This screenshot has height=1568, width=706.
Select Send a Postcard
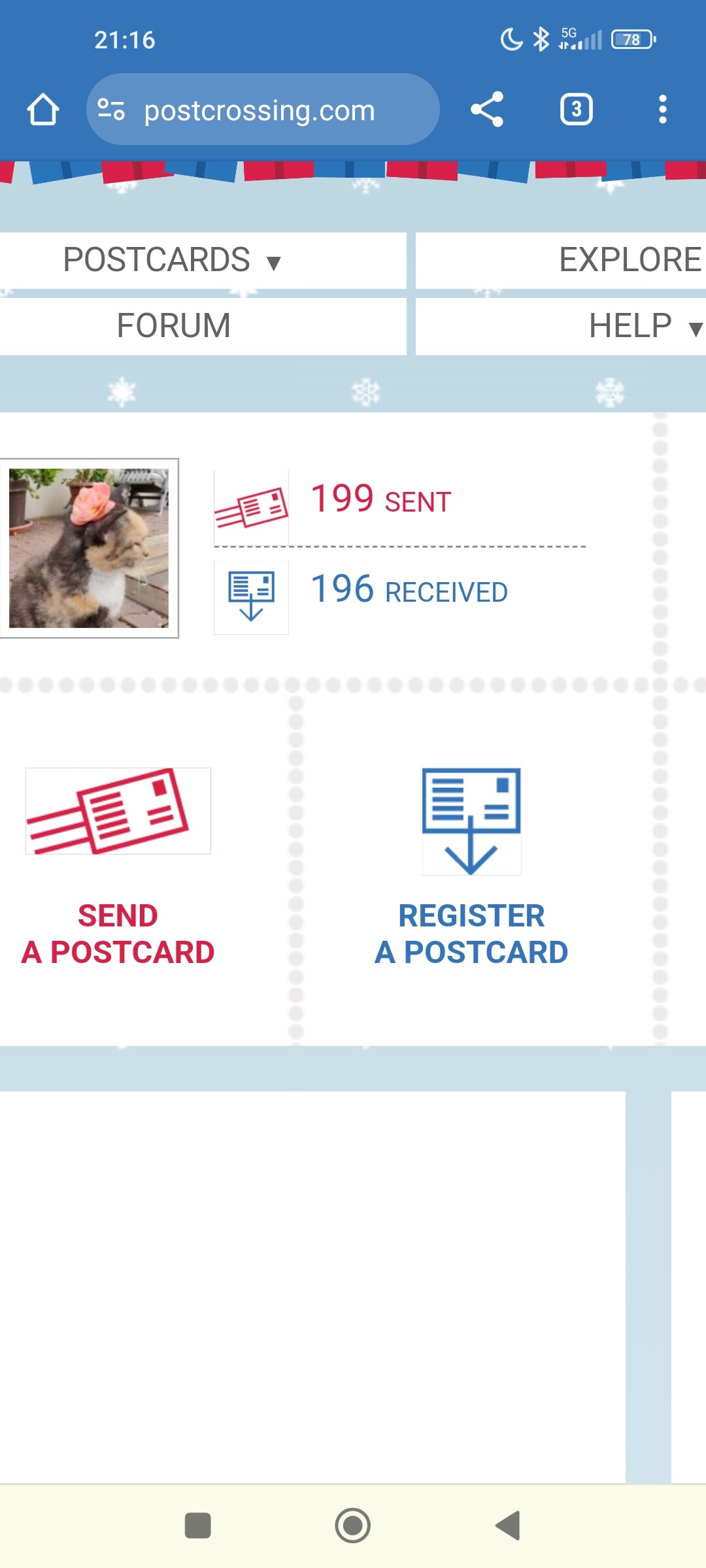click(x=118, y=868)
